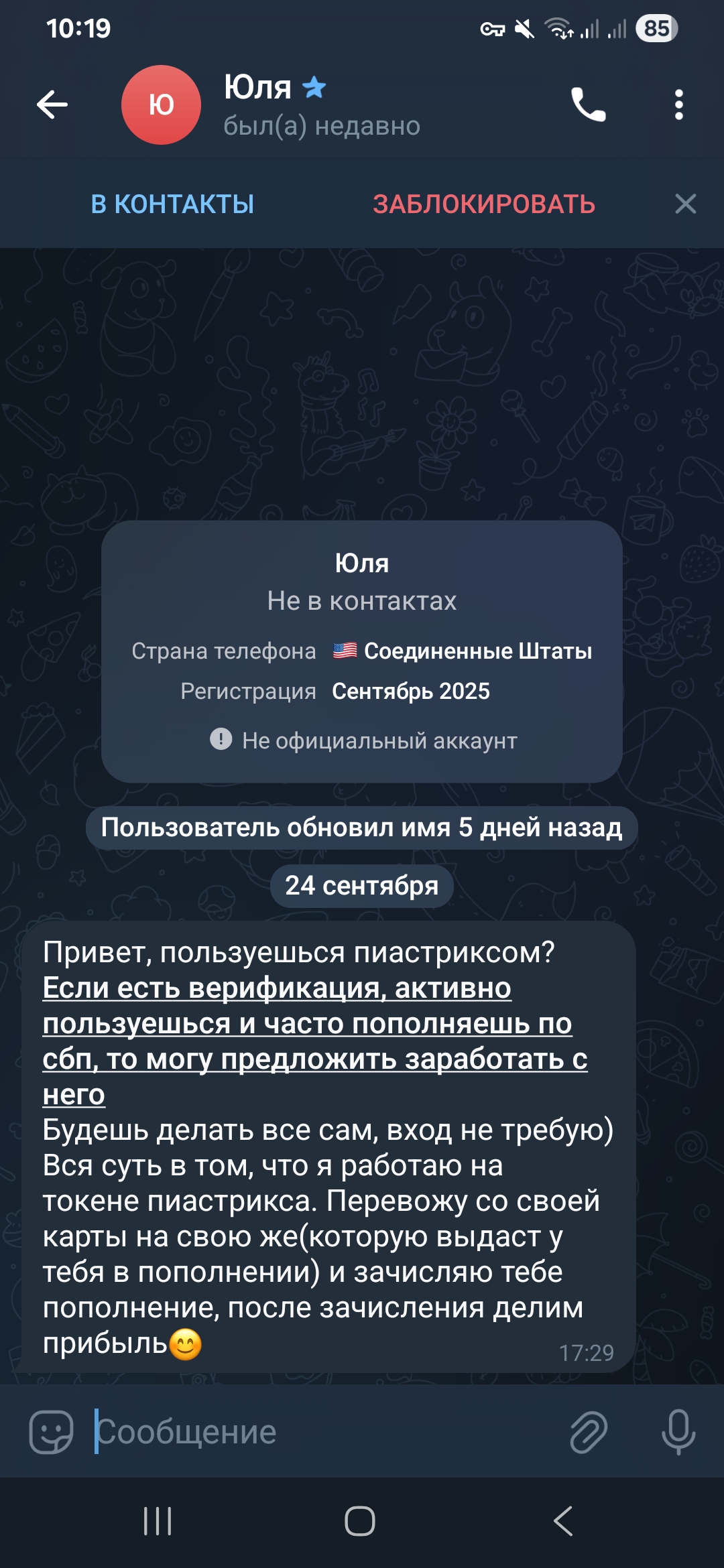Go back to the chat list
The width and height of the screenshot is (724, 1568).
[x=52, y=105]
